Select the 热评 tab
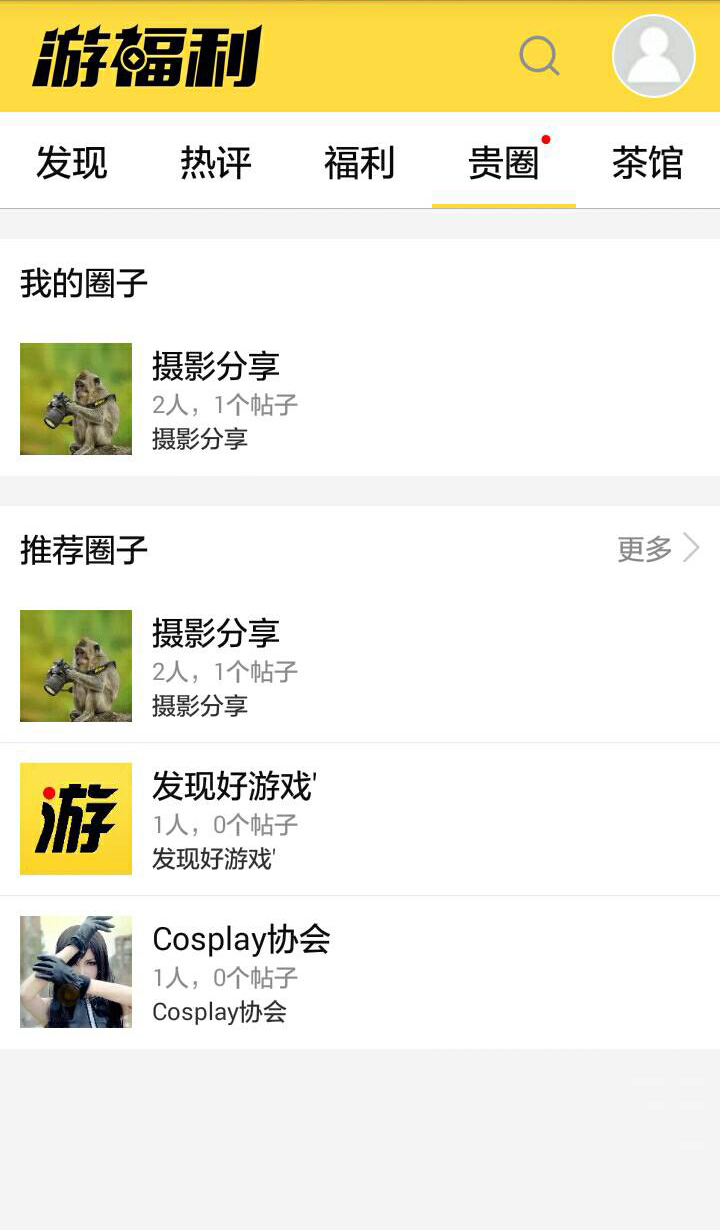The image size is (720, 1230). [215, 163]
